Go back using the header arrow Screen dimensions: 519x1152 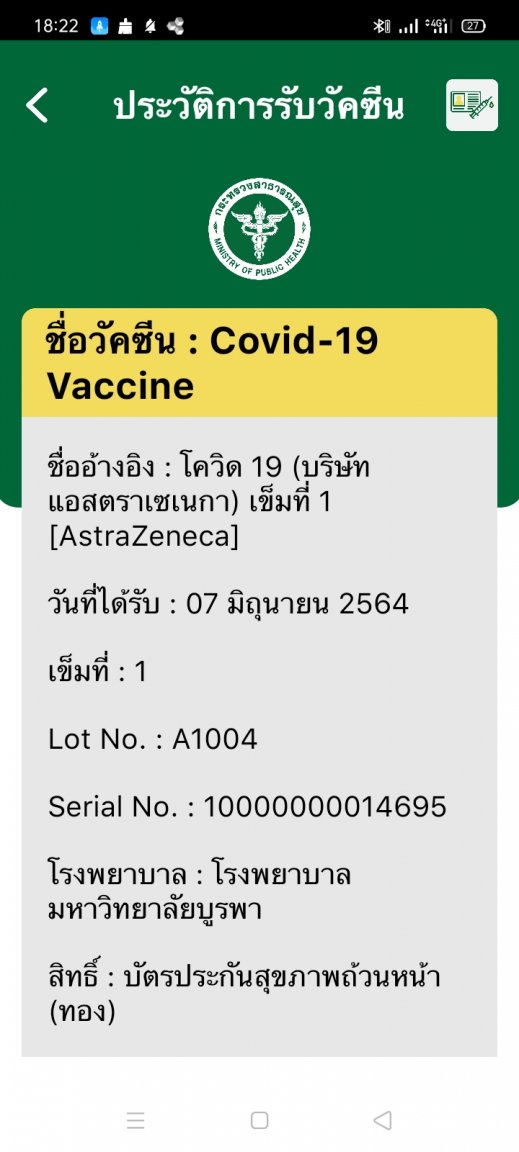[x=37, y=105]
